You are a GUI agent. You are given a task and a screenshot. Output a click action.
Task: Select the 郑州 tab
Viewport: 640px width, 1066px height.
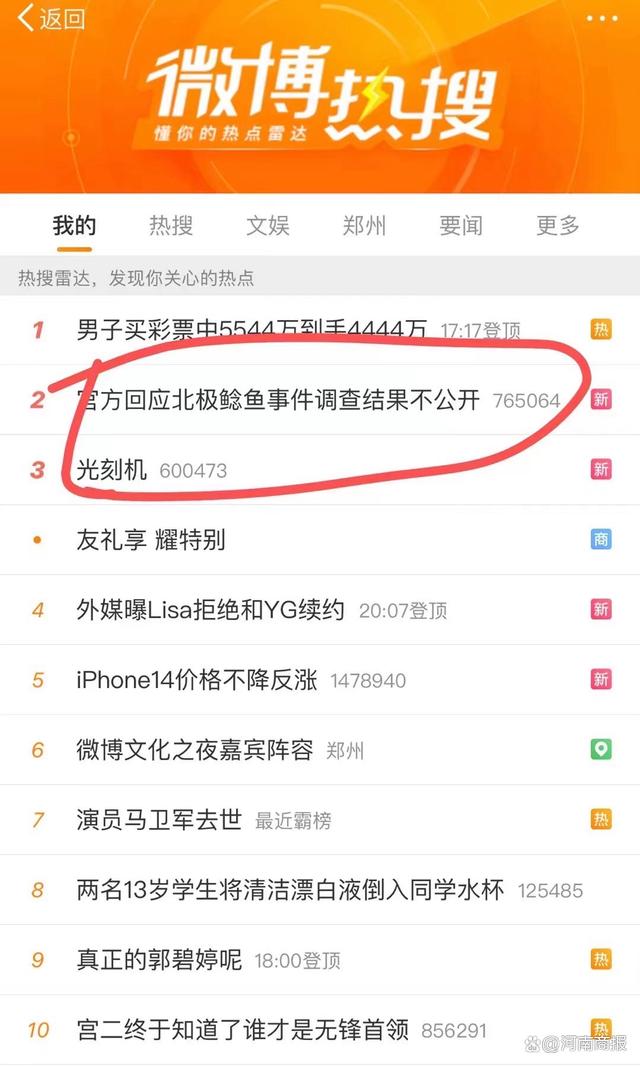tap(364, 225)
